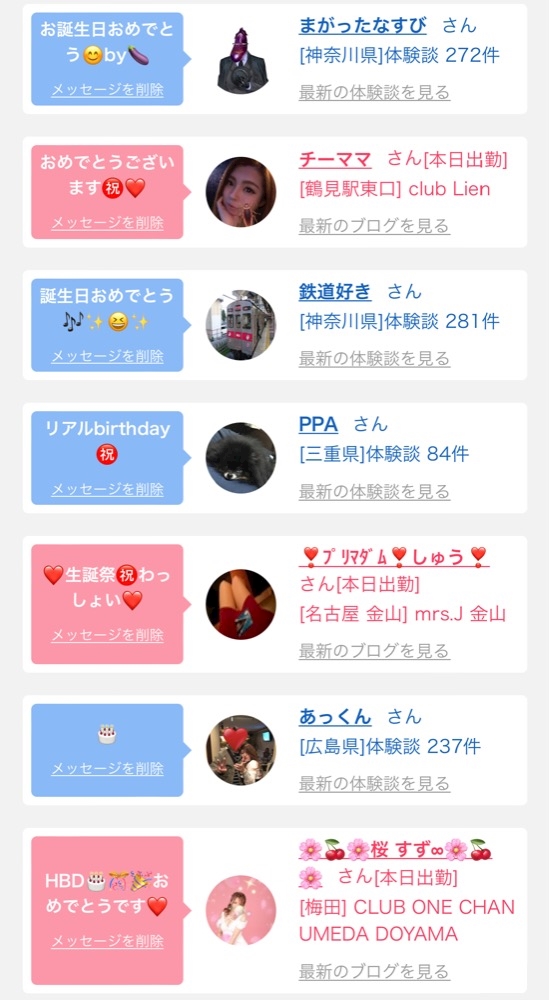The image size is (549, 1000).
Task: Open PPA's profile link
Action: [x=318, y=425]
